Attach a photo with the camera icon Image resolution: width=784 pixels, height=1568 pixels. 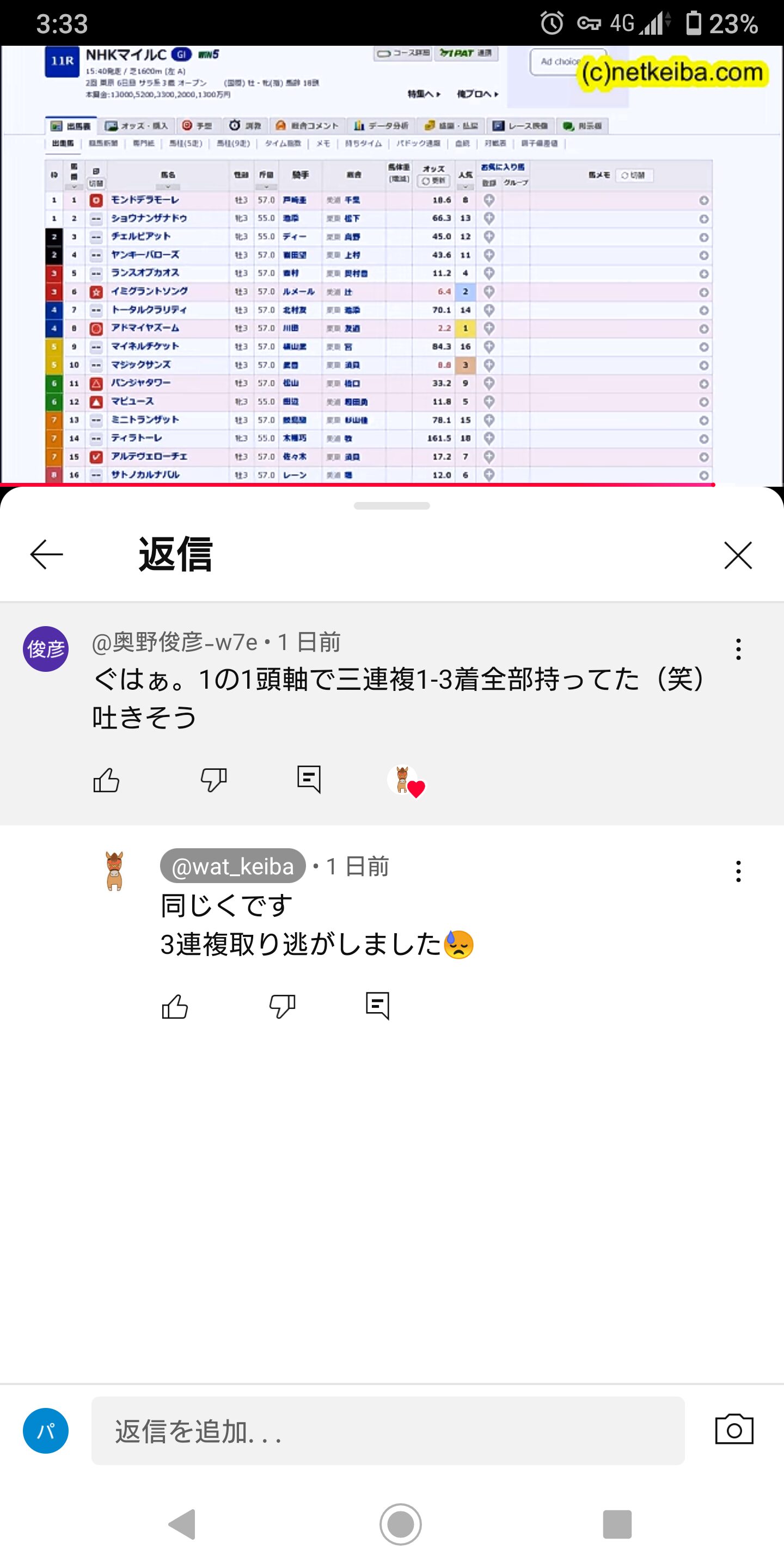click(x=734, y=1429)
